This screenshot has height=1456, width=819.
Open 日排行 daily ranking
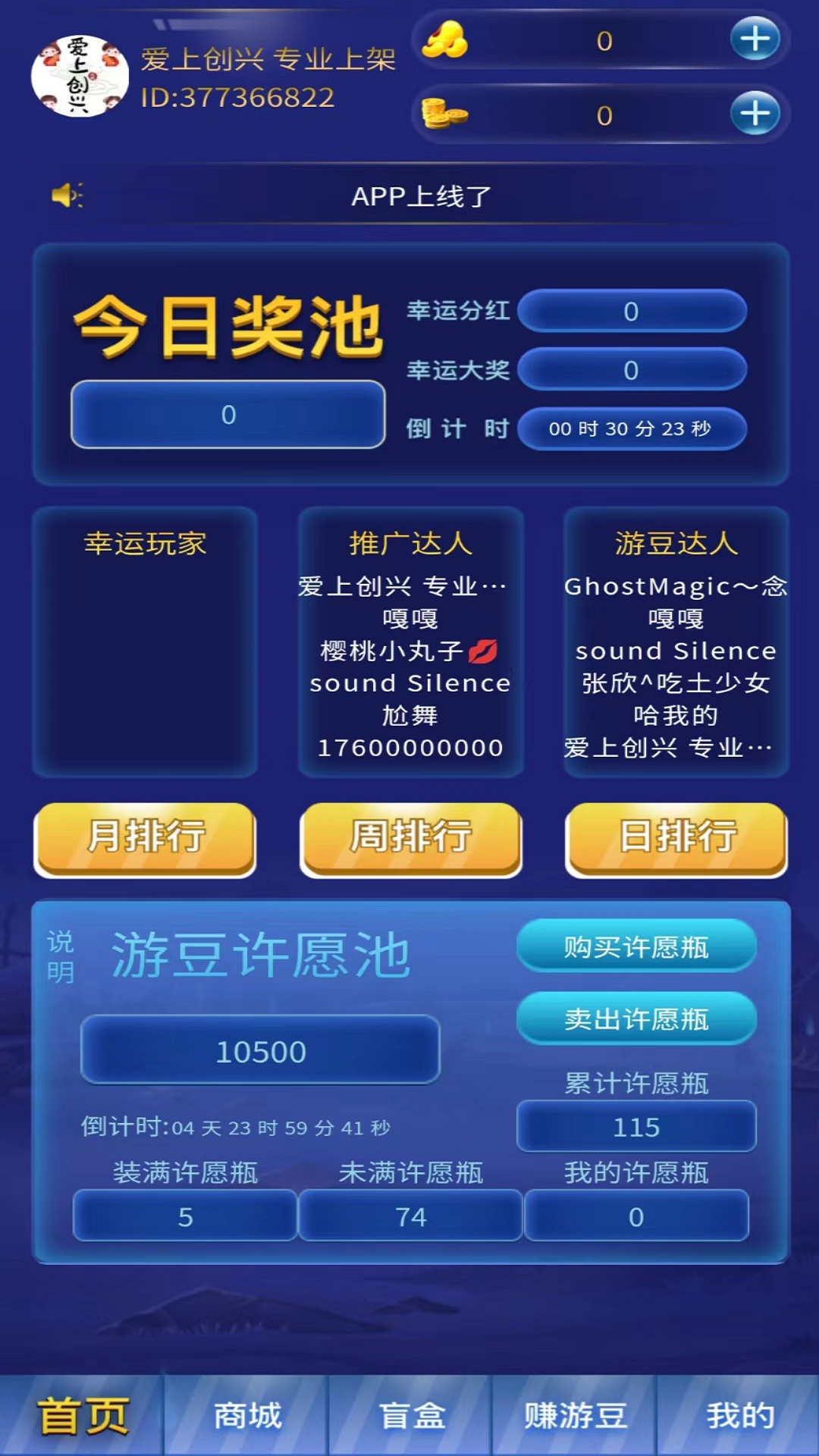tap(676, 838)
